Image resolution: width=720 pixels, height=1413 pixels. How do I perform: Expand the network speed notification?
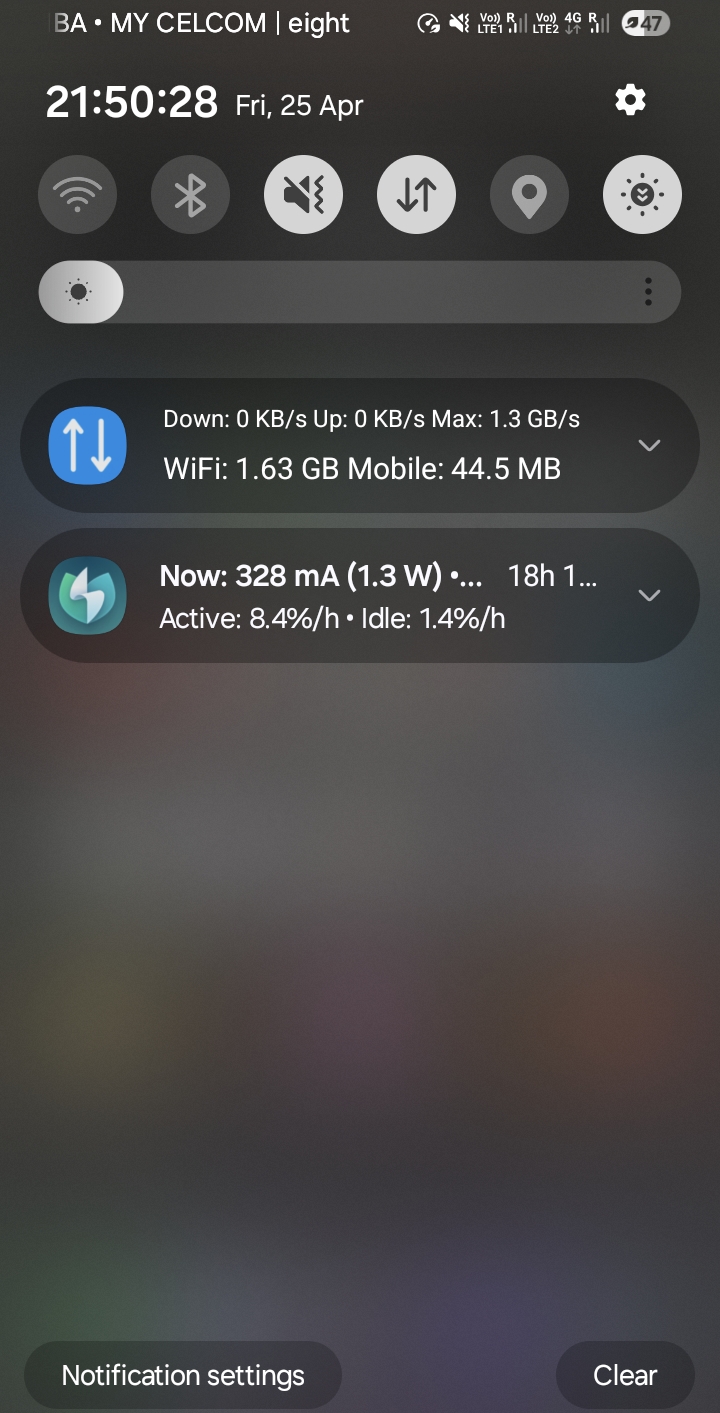pos(650,445)
